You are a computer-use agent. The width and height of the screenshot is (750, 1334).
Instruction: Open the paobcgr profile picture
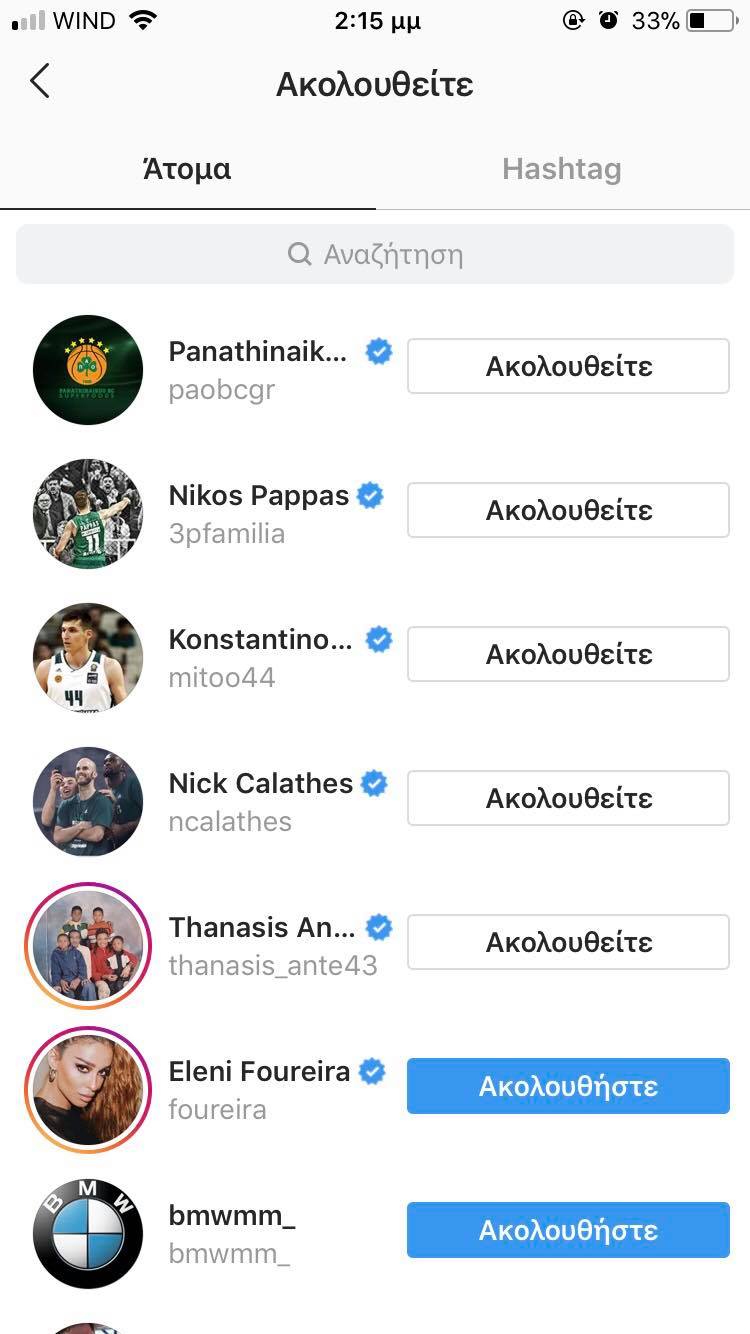pyautogui.click(x=88, y=370)
